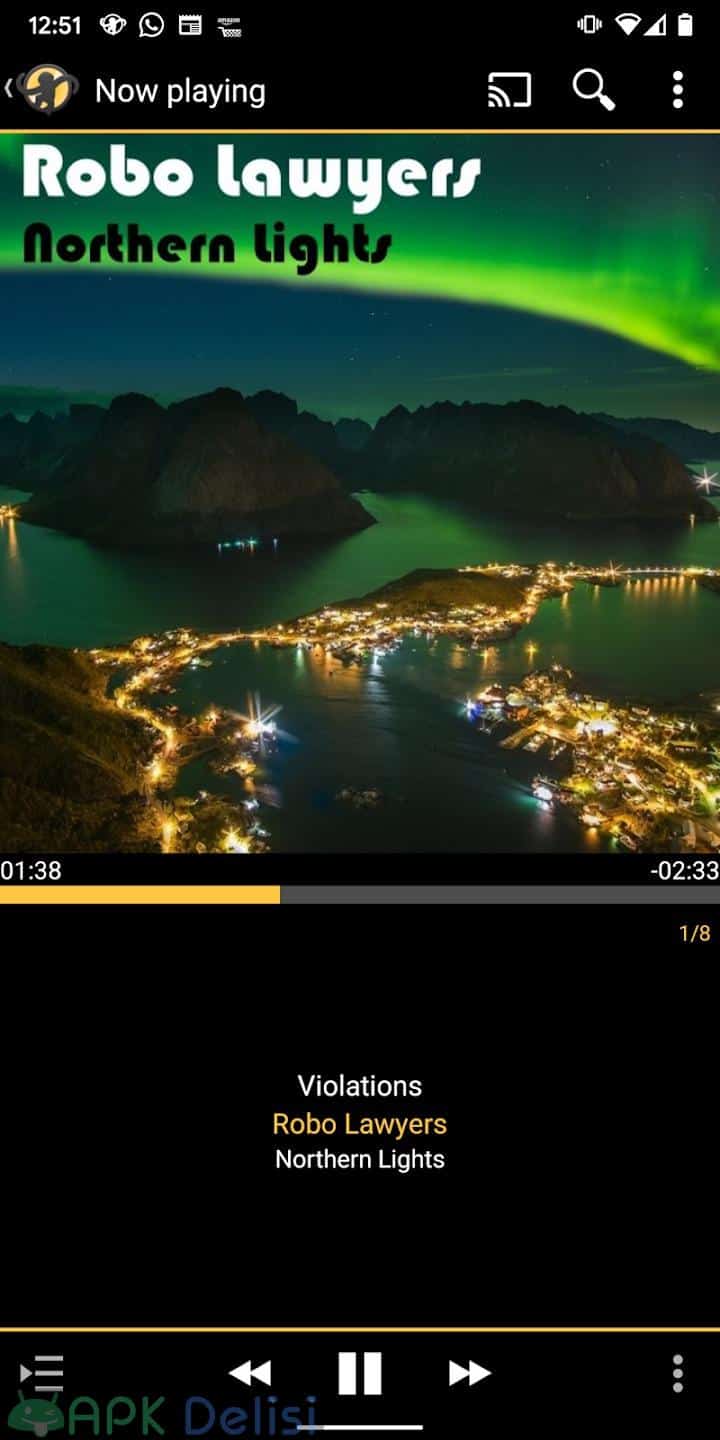
Task: Tap the Northern Lights album artwork
Action: tap(360, 493)
